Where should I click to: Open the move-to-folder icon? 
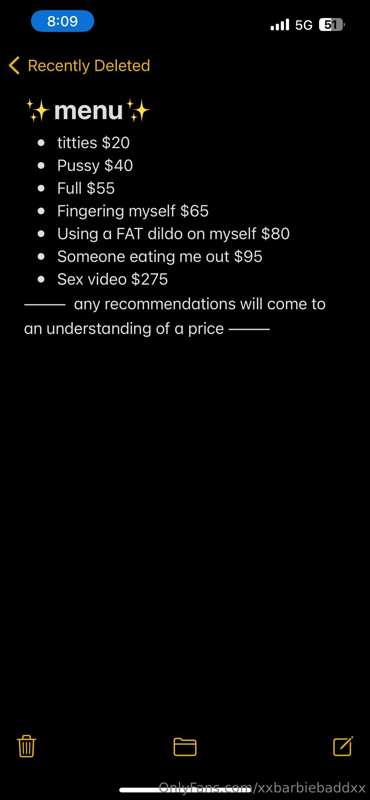pos(185,746)
